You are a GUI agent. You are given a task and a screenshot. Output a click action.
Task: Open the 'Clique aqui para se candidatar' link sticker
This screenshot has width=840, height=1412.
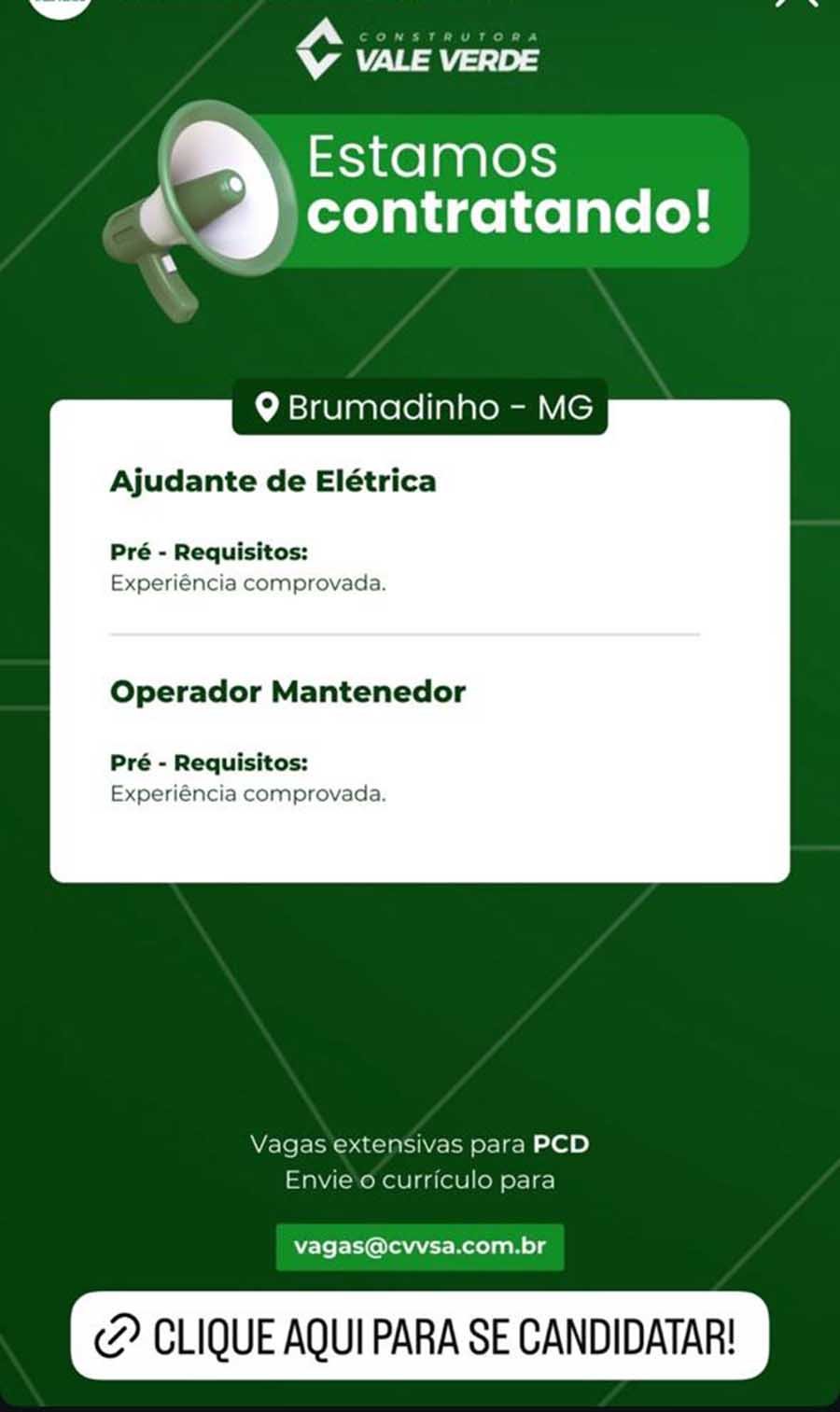tap(419, 1335)
